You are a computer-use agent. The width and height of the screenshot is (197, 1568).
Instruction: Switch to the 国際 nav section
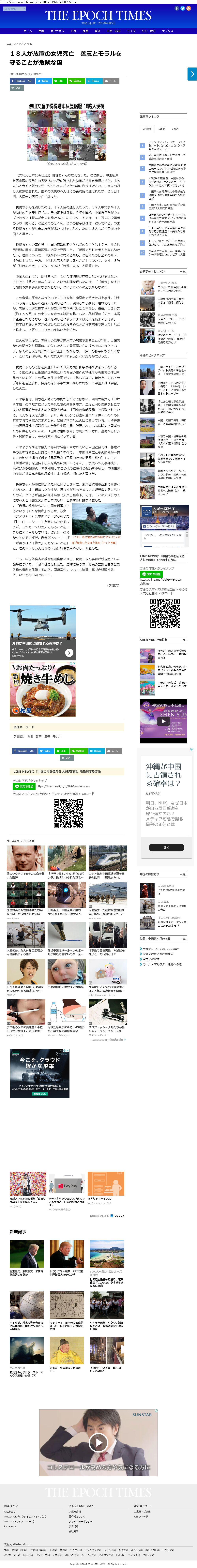(86, 31)
